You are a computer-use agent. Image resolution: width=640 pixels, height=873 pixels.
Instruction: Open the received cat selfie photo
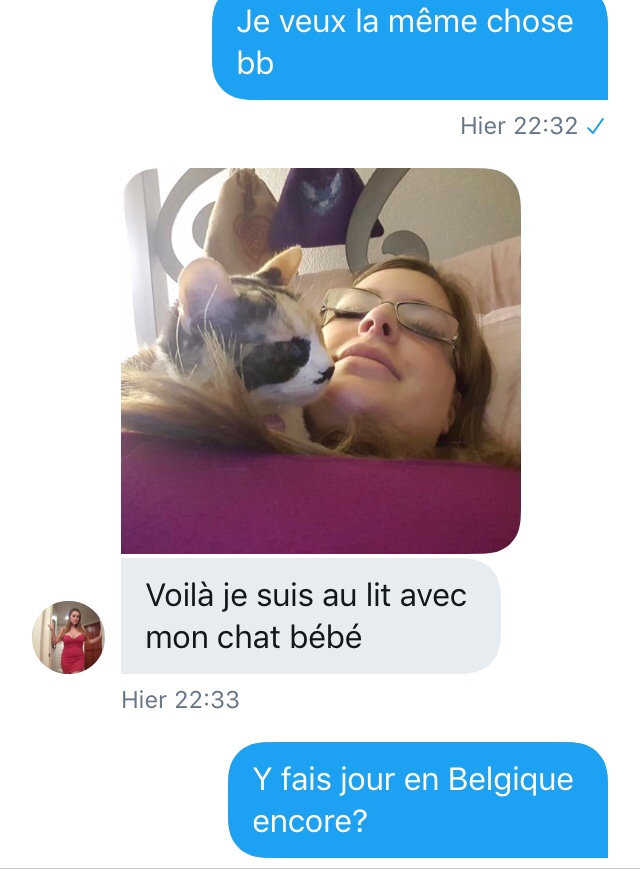(x=320, y=360)
